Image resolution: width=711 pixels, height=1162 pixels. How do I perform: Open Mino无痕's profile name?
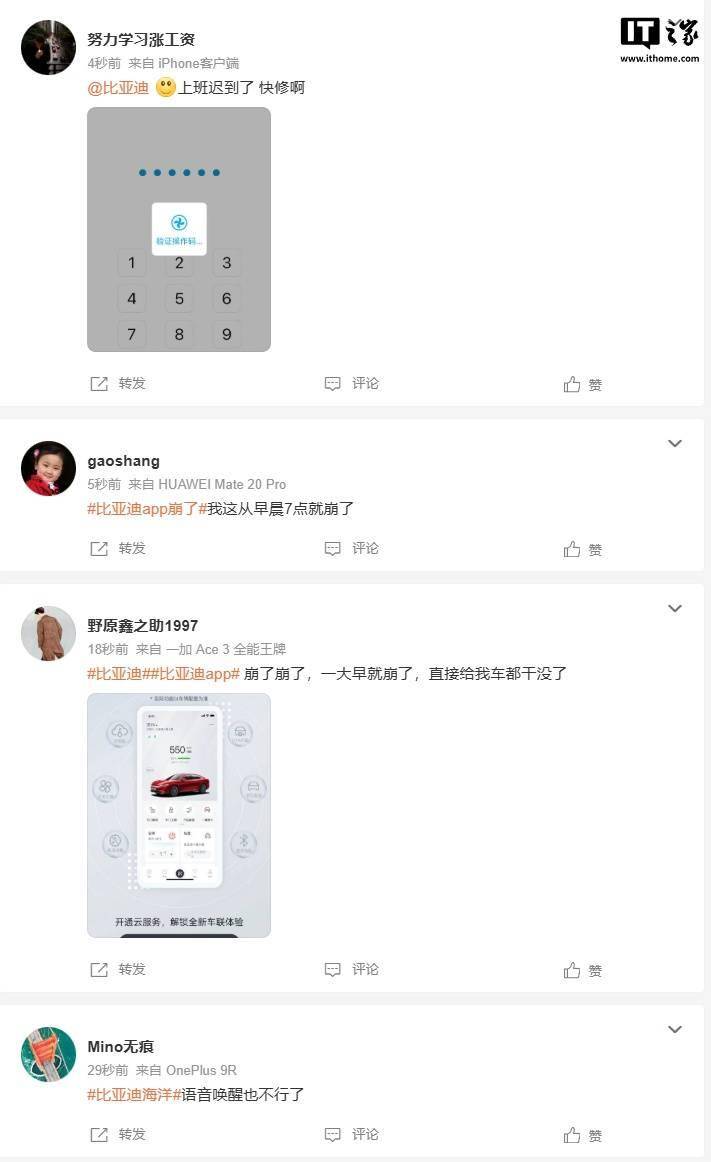(x=120, y=1046)
